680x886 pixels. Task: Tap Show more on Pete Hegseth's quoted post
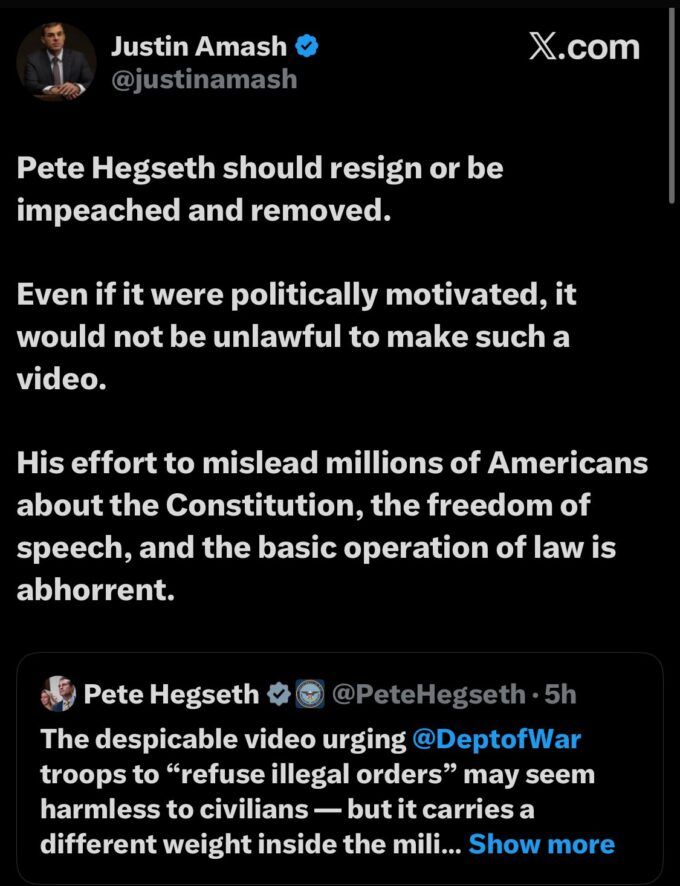point(541,843)
